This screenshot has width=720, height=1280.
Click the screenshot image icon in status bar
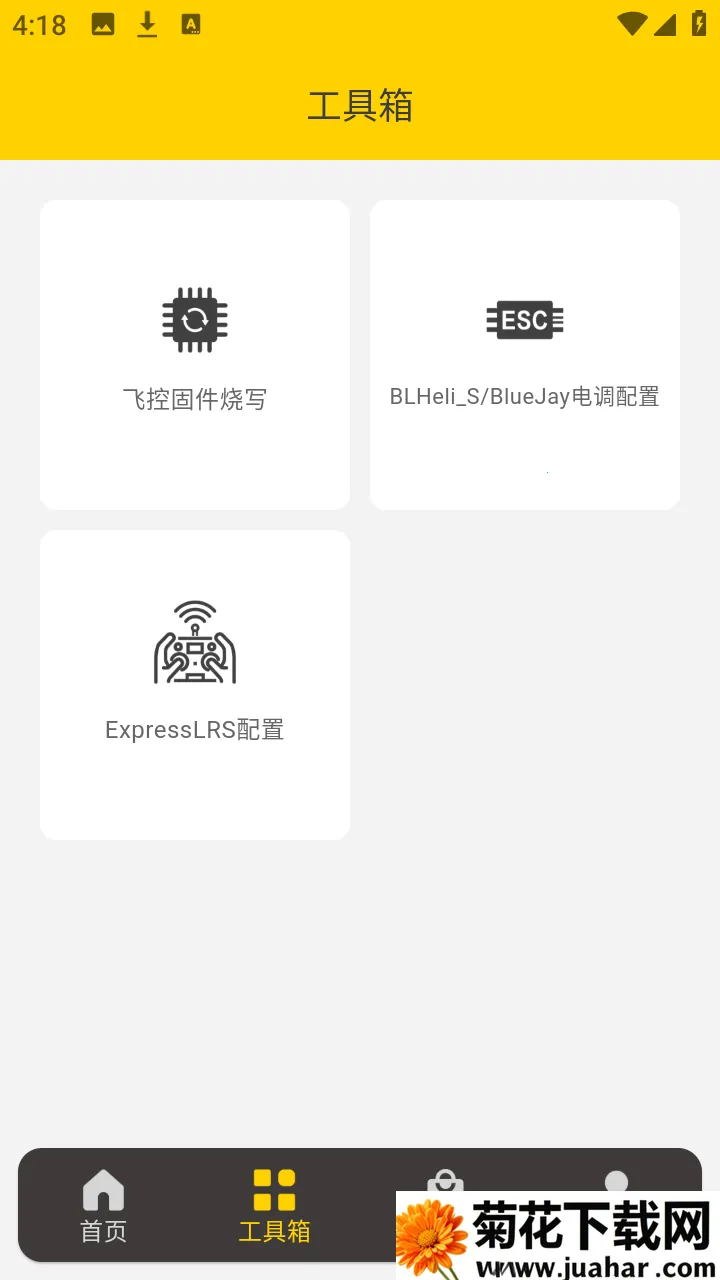pos(103,24)
